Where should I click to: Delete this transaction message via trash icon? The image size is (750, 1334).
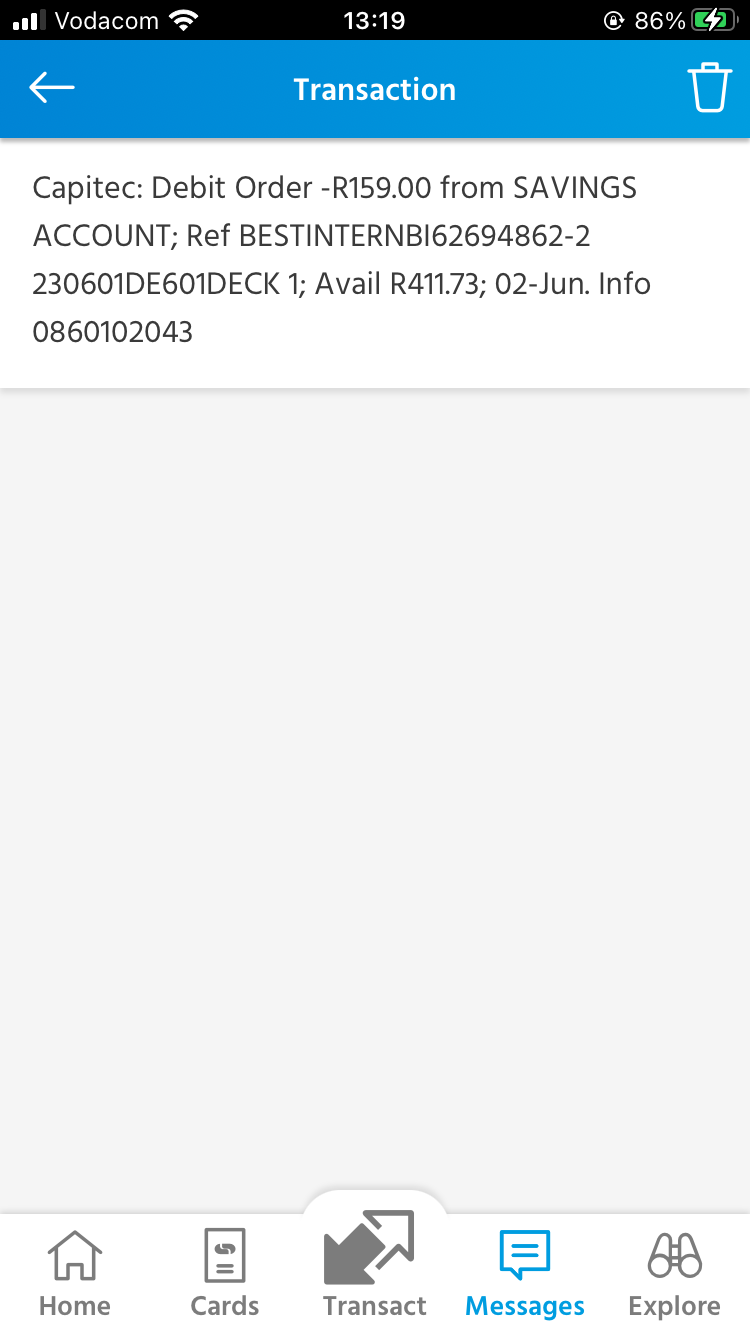pos(708,88)
